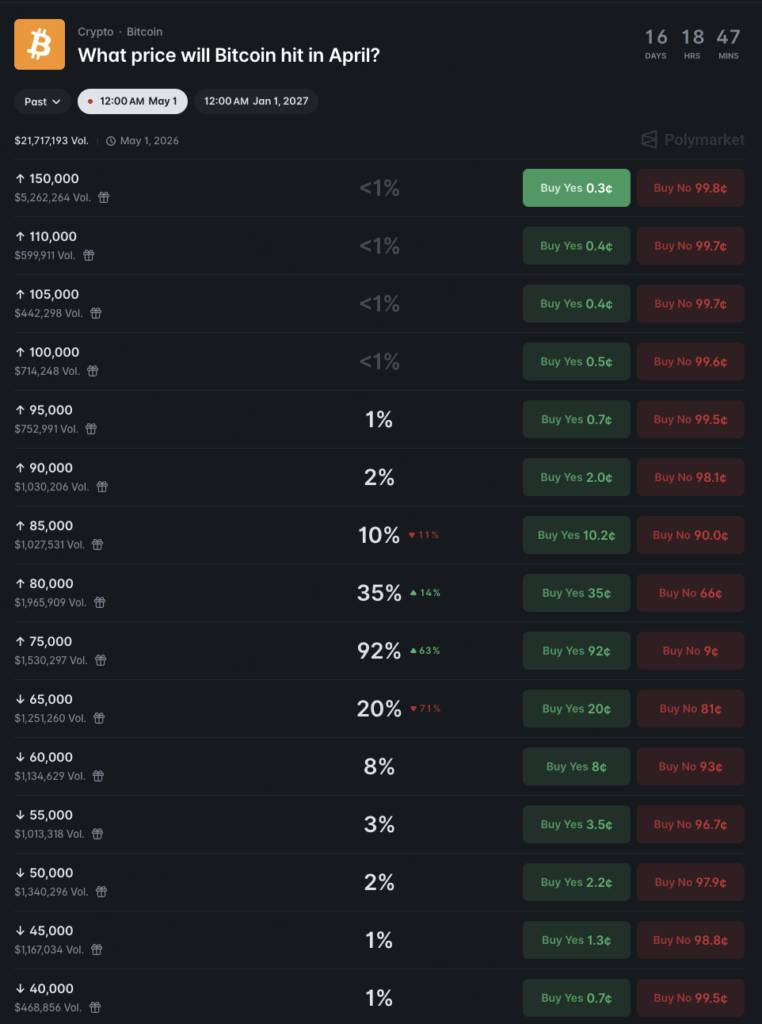The height and width of the screenshot is (1024, 762).
Task: Open the Bitcoin category link
Action: coord(144,32)
